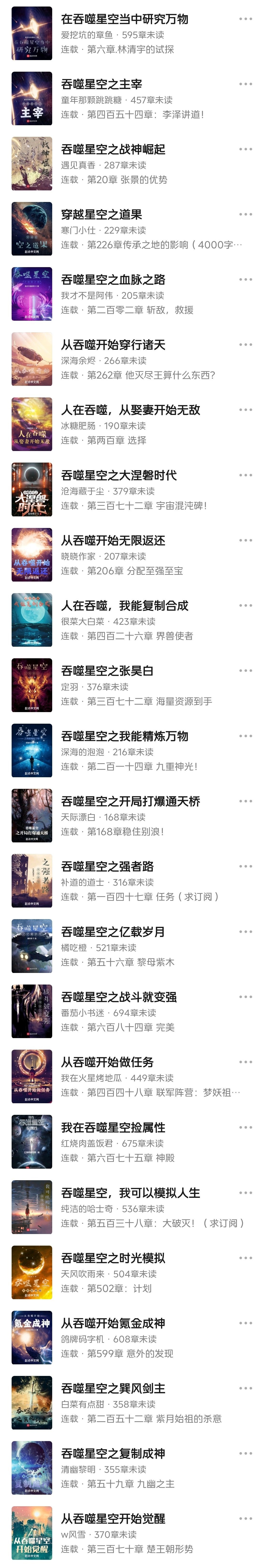Tap the three-dot menu for 穿越星空之道果
Viewport: 261px width, 1568px height.
coord(245,214)
